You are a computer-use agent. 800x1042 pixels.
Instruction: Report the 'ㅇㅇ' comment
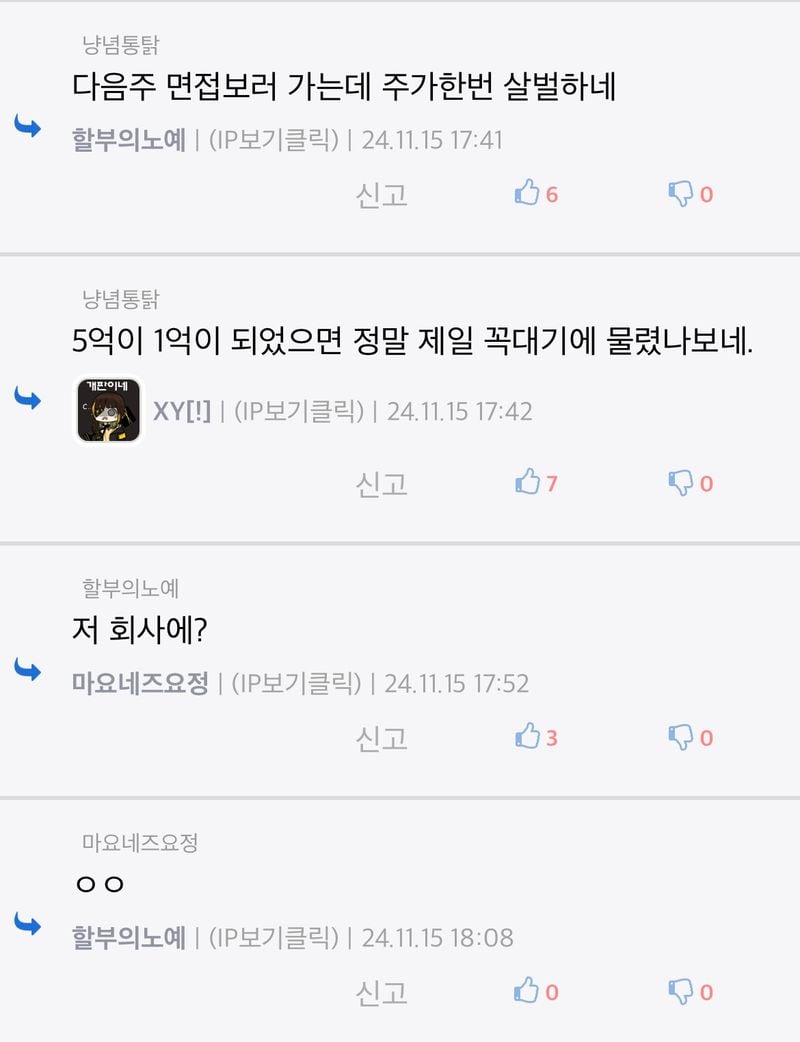click(382, 992)
